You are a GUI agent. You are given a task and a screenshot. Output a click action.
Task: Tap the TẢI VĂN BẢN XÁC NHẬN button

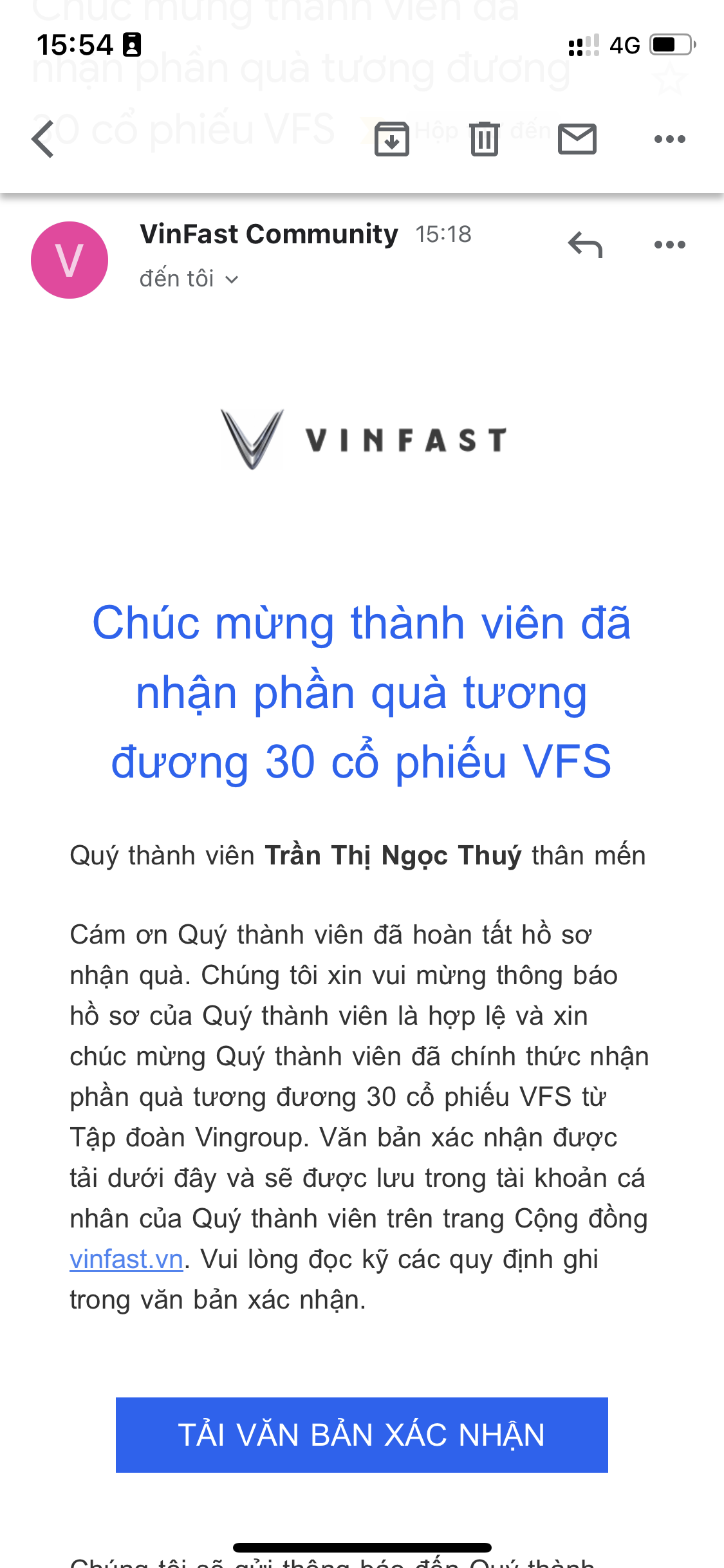[x=362, y=1435]
